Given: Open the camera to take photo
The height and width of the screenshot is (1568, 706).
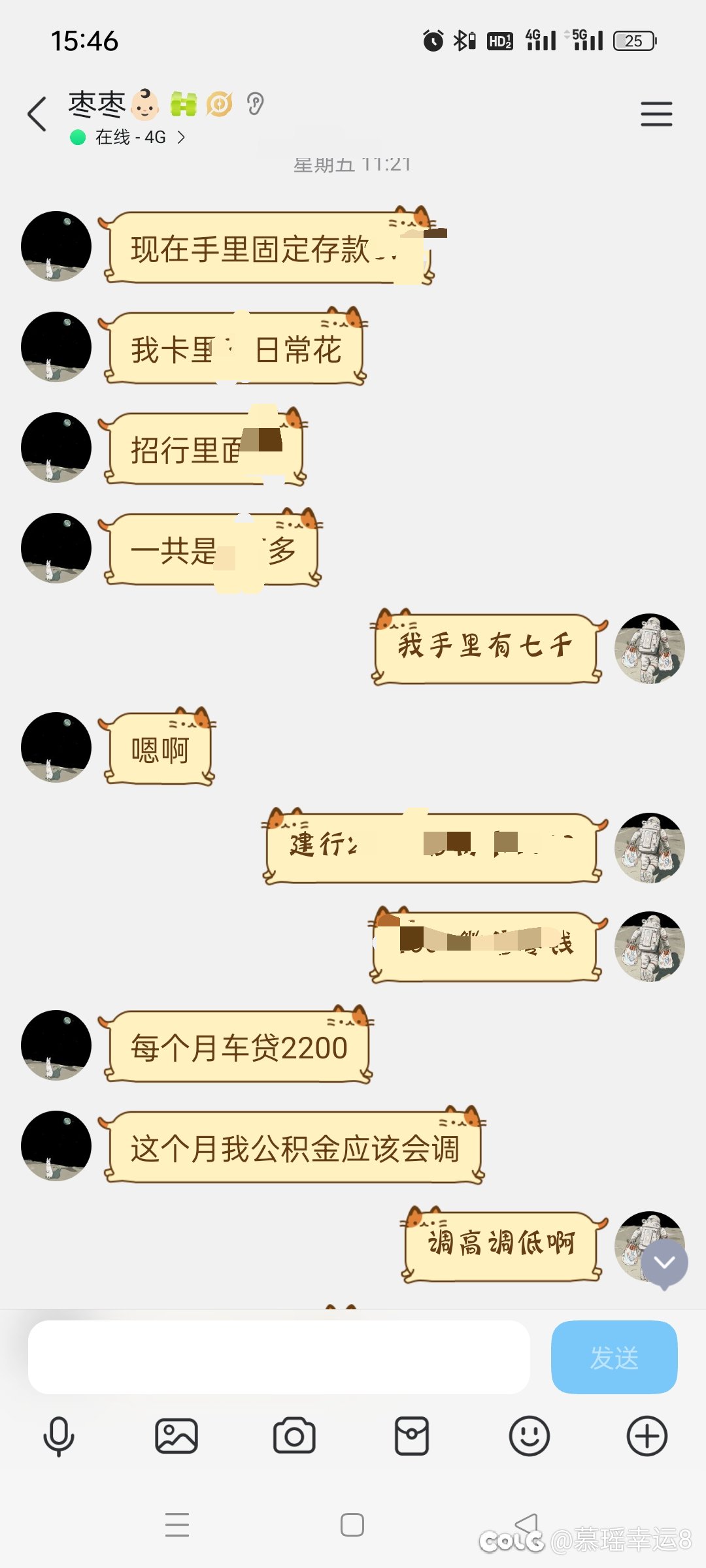Looking at the screenshot, I should pos(294,1436).
